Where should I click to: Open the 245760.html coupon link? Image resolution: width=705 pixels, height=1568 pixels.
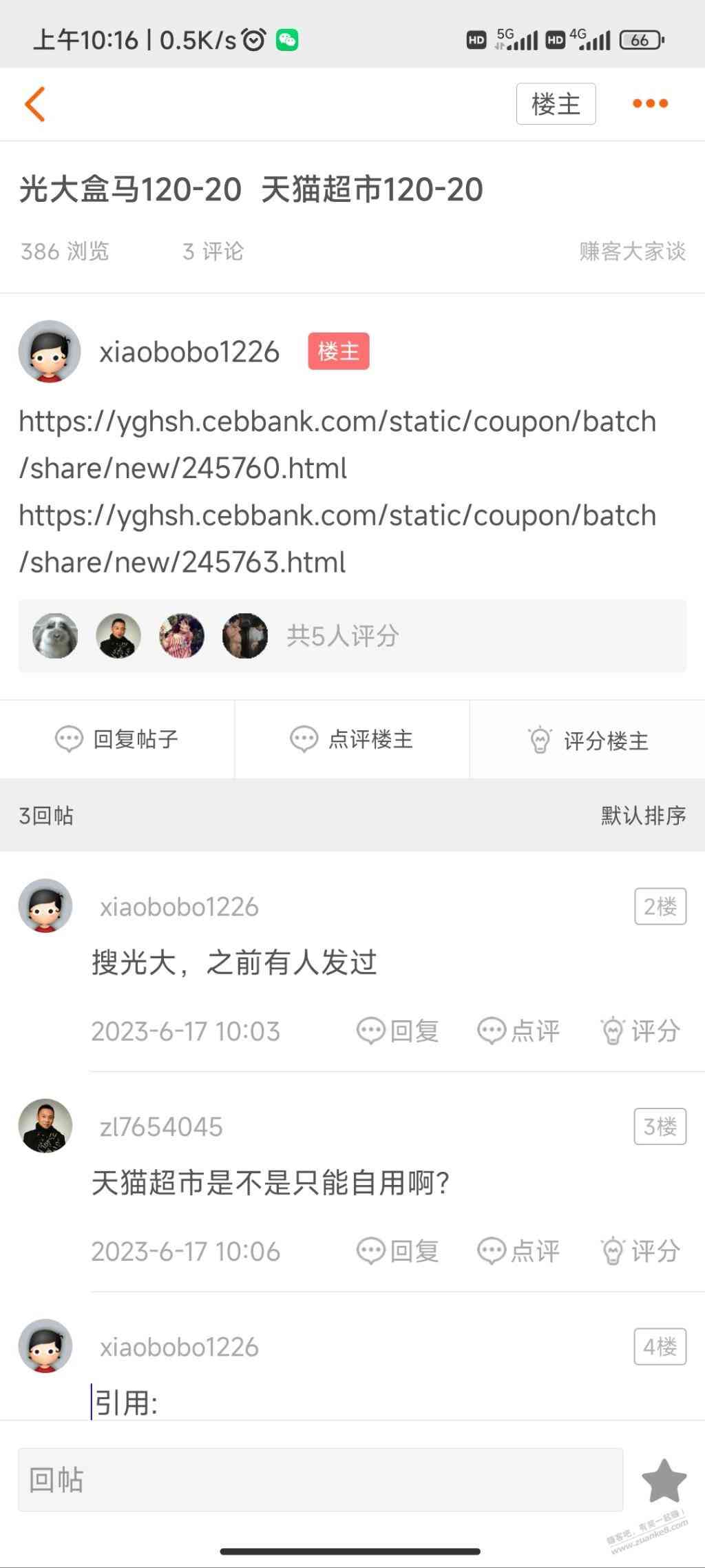(337, 444)
